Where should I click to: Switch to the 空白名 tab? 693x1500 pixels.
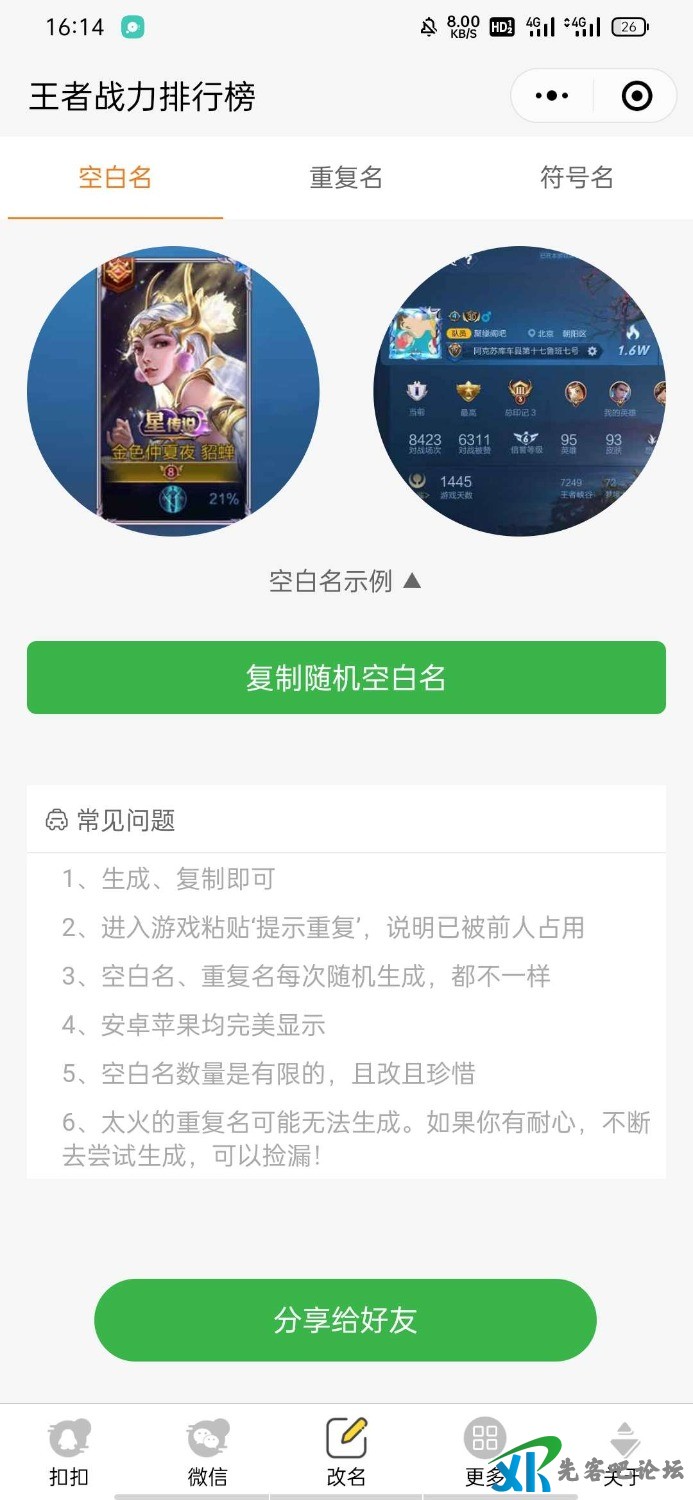pos(115,178)
